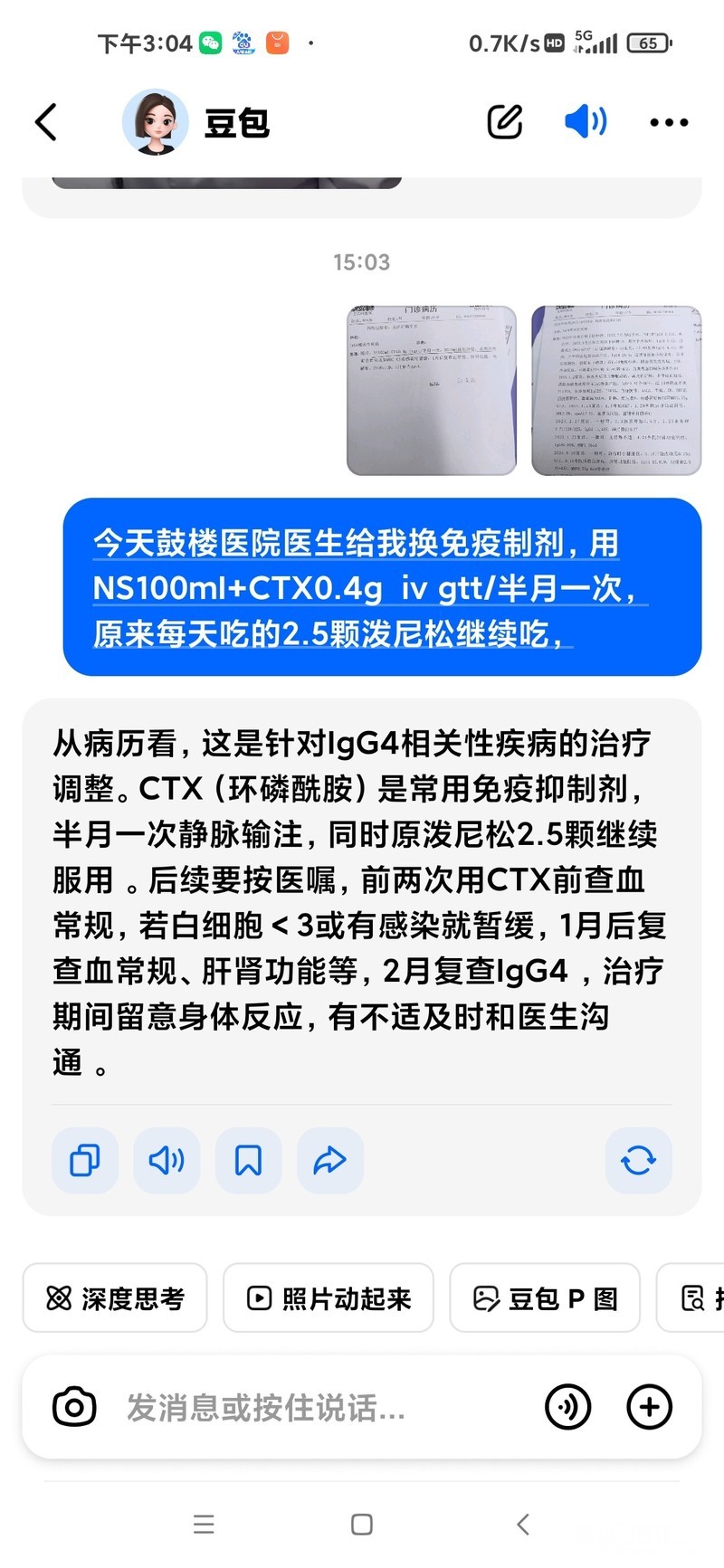
Task: Open the camera from the input bar
Action: click(74, 1407)
